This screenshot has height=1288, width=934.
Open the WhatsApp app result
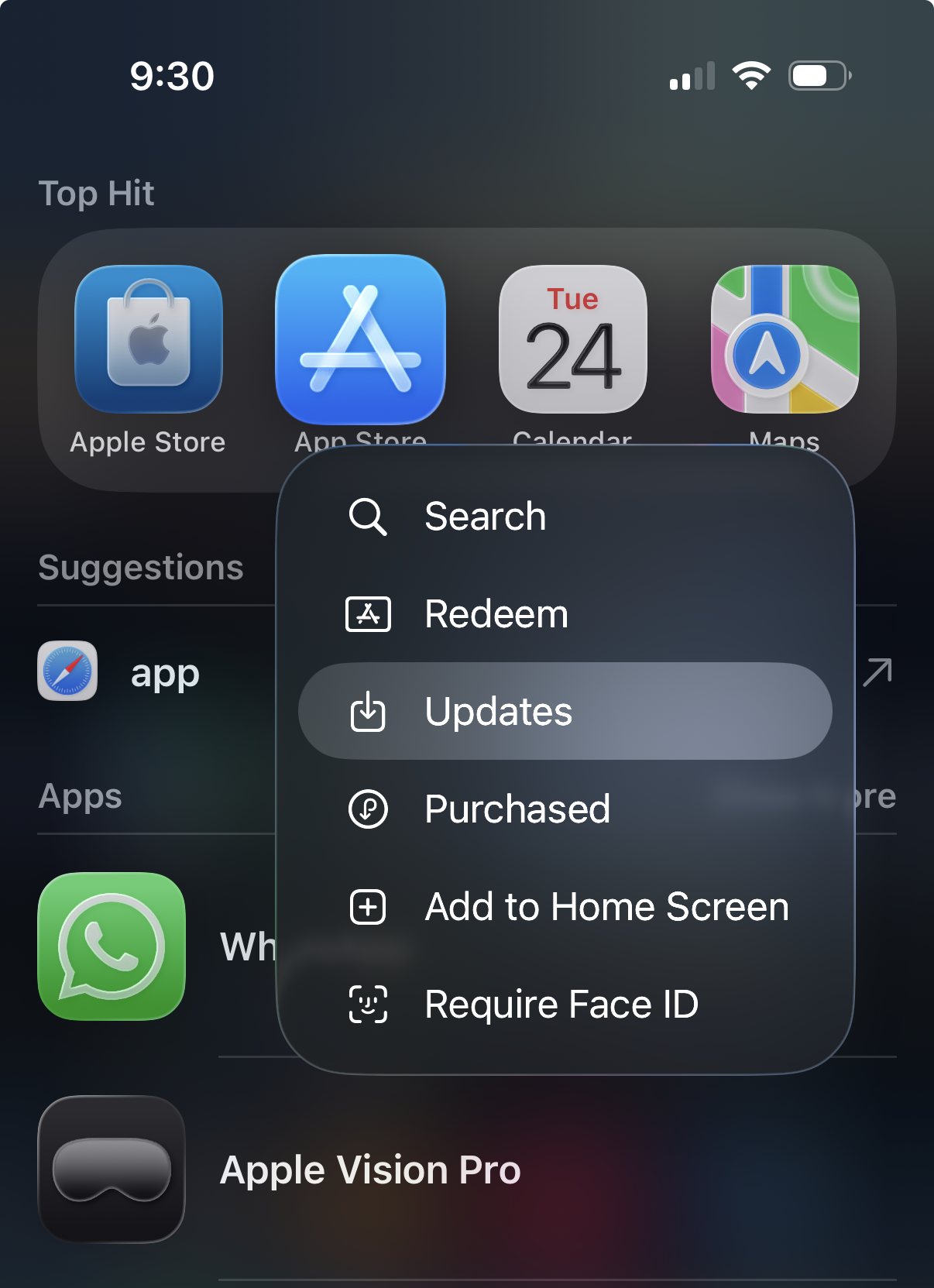click(112, 946)
